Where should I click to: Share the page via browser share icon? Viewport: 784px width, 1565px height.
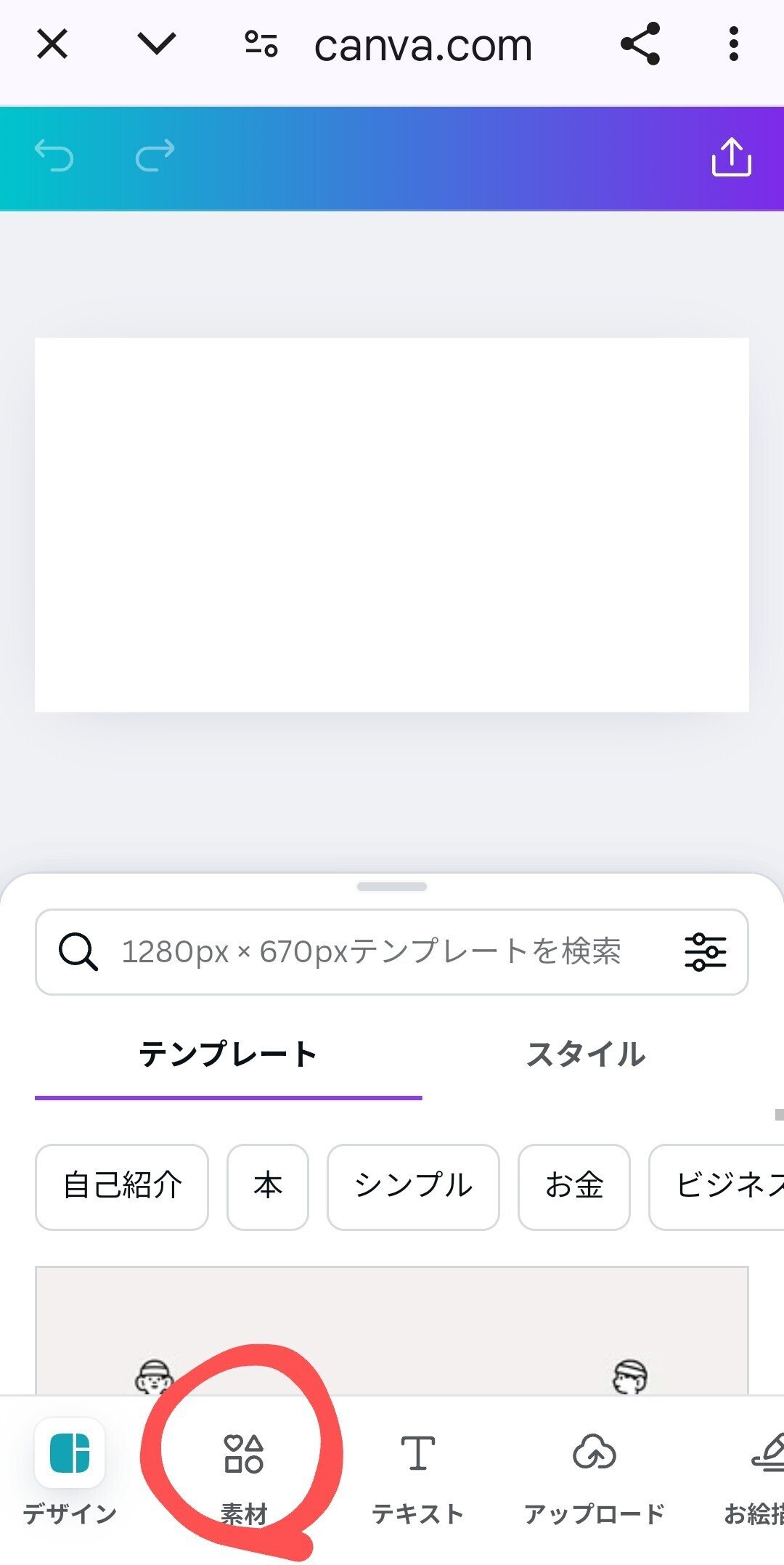pos(640,44)
